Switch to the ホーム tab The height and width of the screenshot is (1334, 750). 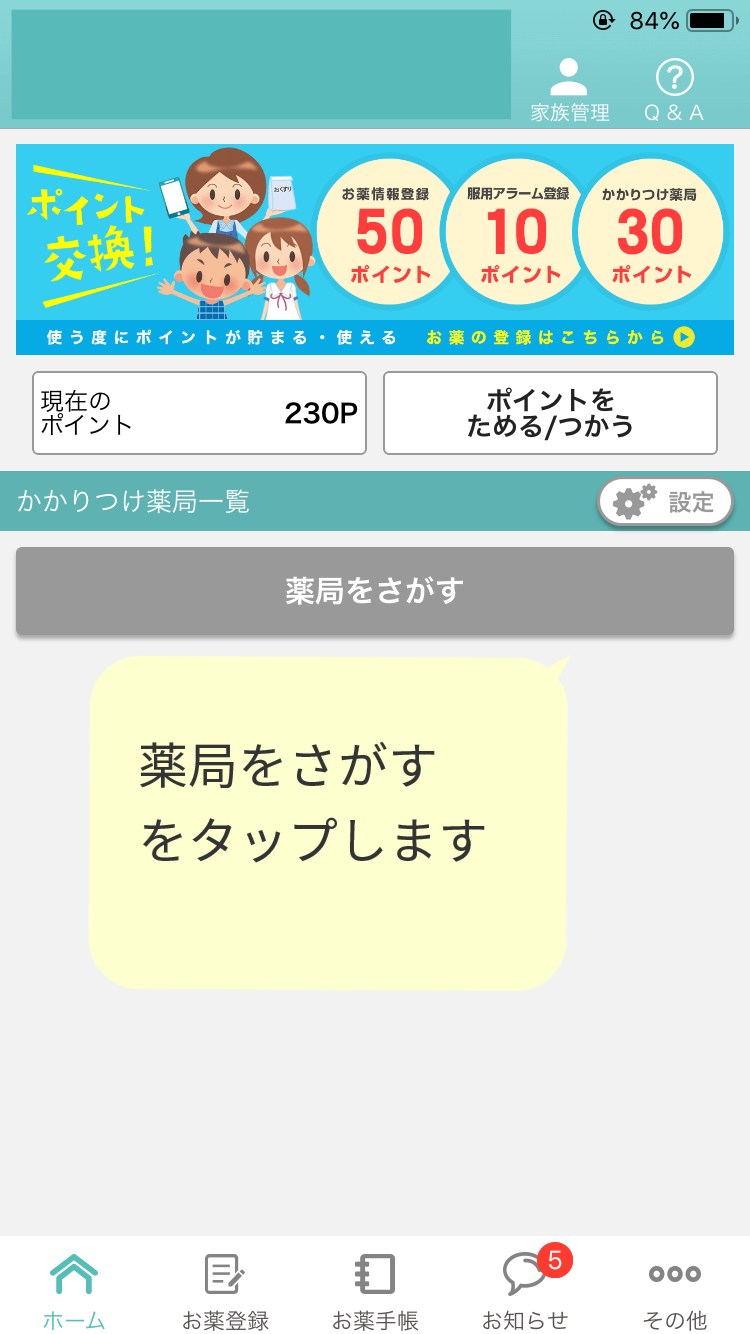click(74, 1290)
